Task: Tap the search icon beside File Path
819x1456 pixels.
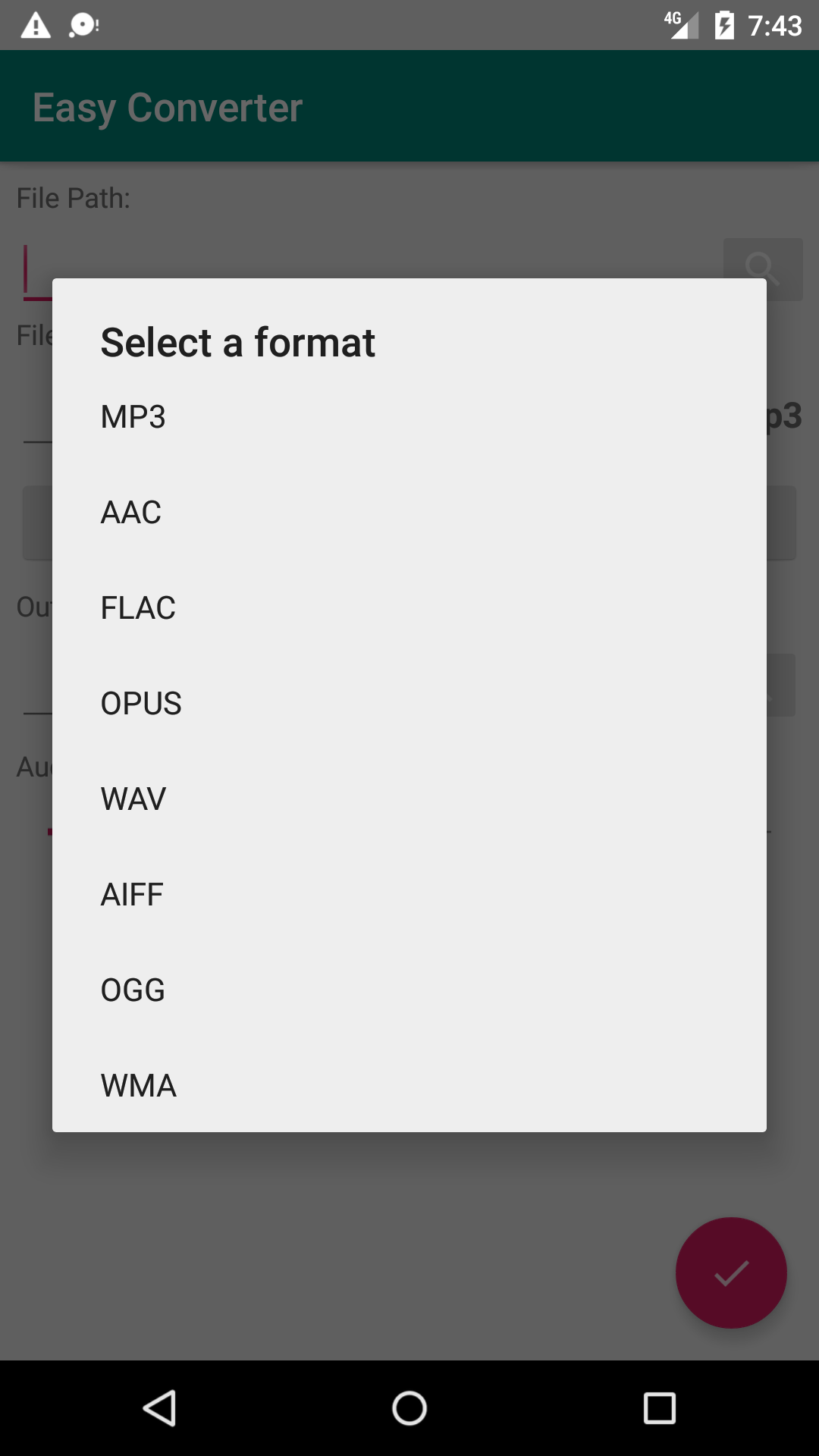Action: coord(763,268)
